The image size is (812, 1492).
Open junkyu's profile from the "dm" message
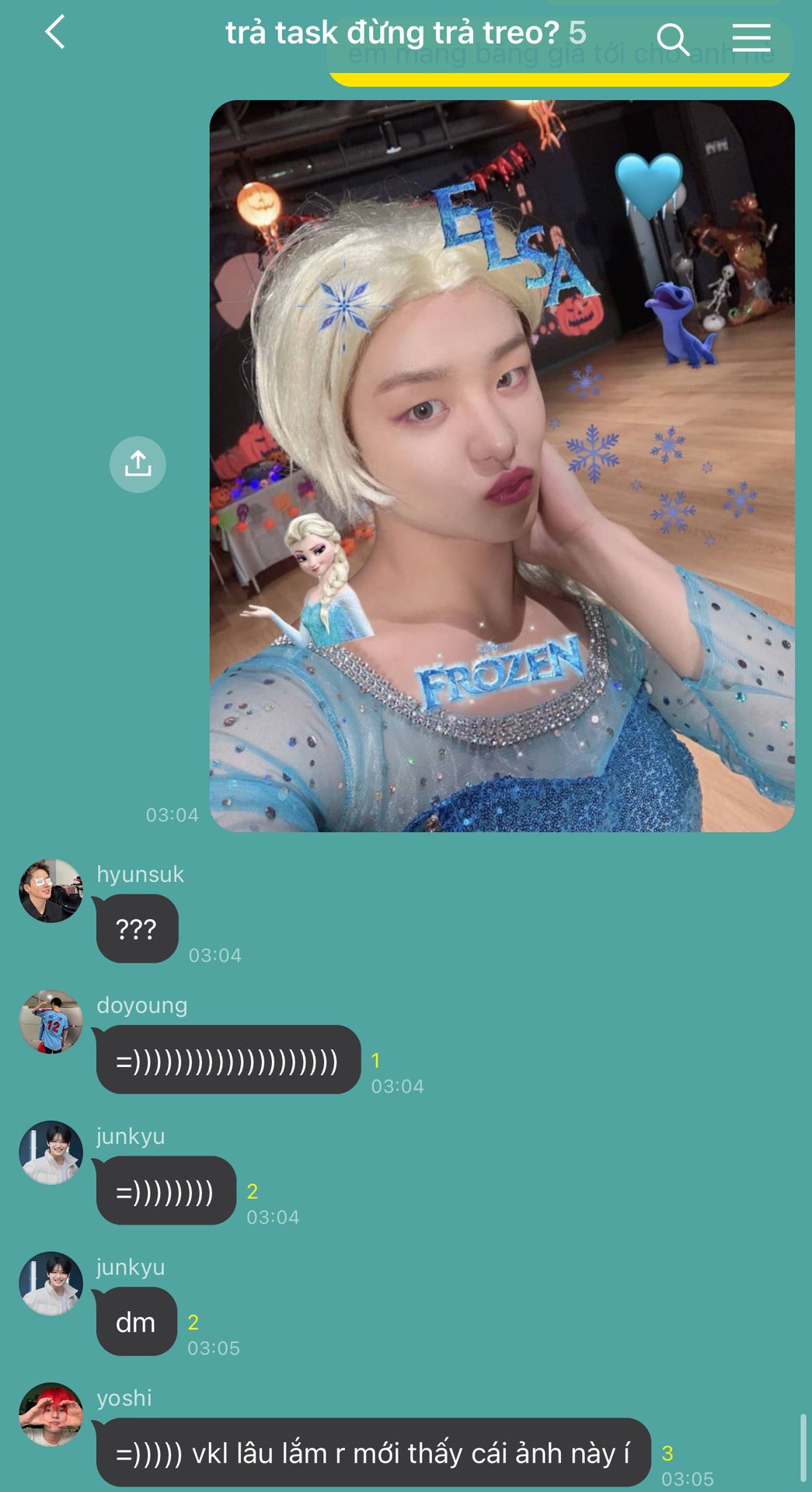pos(51,1283)
